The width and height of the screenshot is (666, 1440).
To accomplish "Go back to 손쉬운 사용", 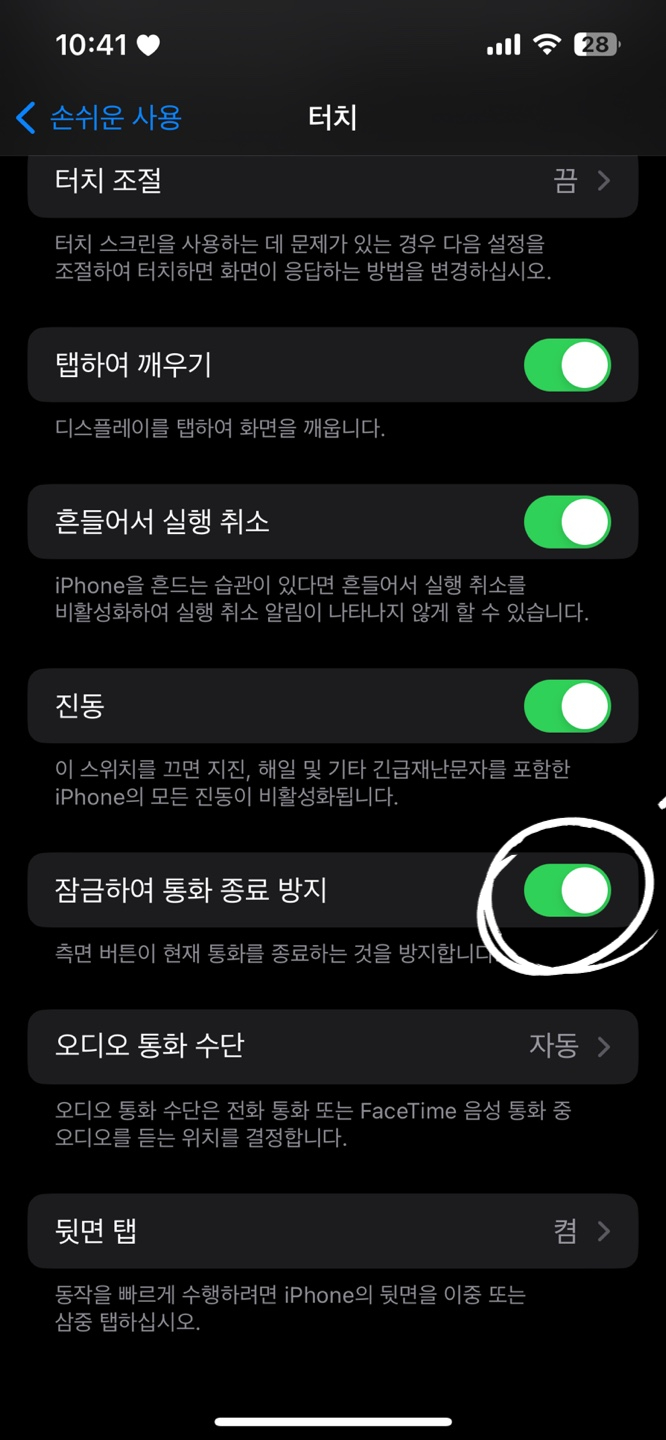I will 98,118.
